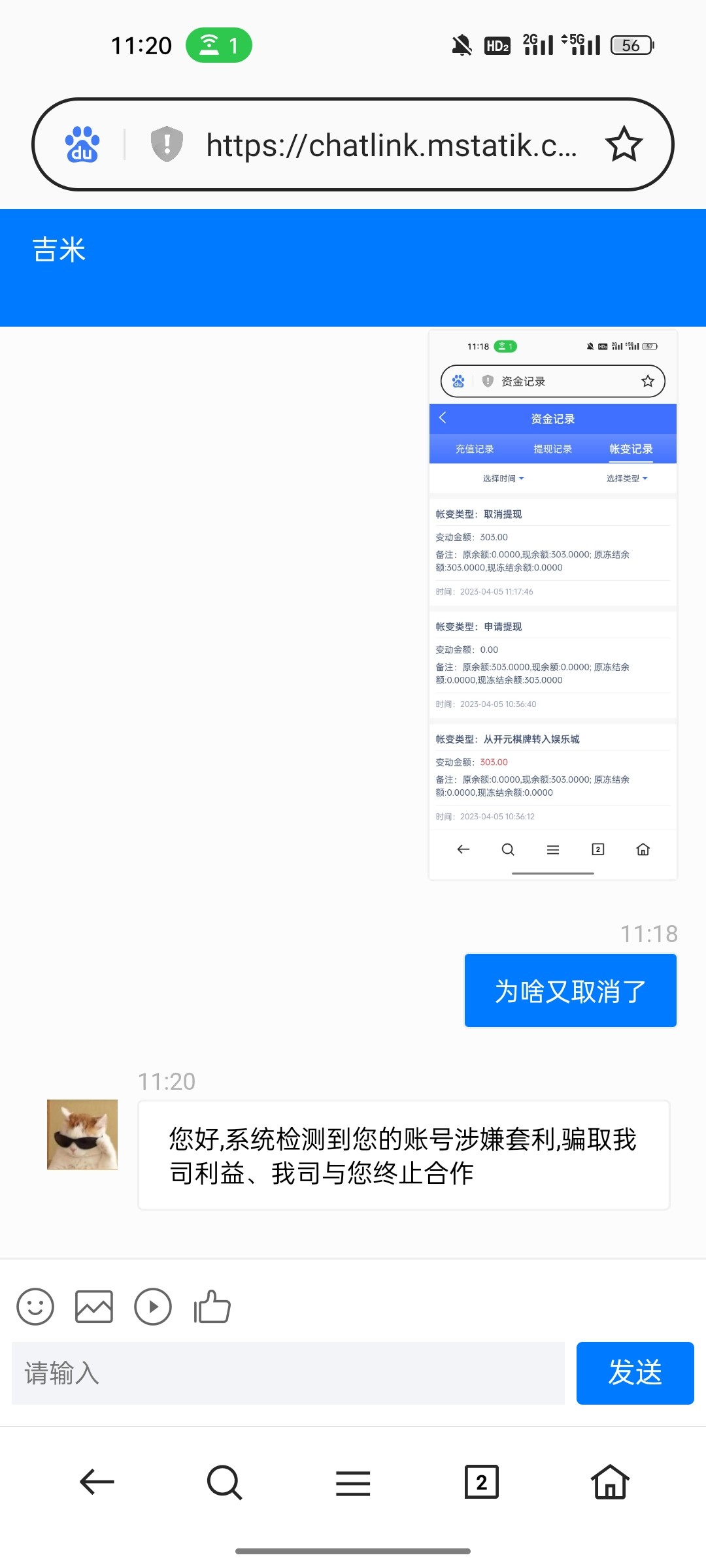Tap the Baidu paw icon
This screenshot has width=706, height=1568.
pos(82,144)
